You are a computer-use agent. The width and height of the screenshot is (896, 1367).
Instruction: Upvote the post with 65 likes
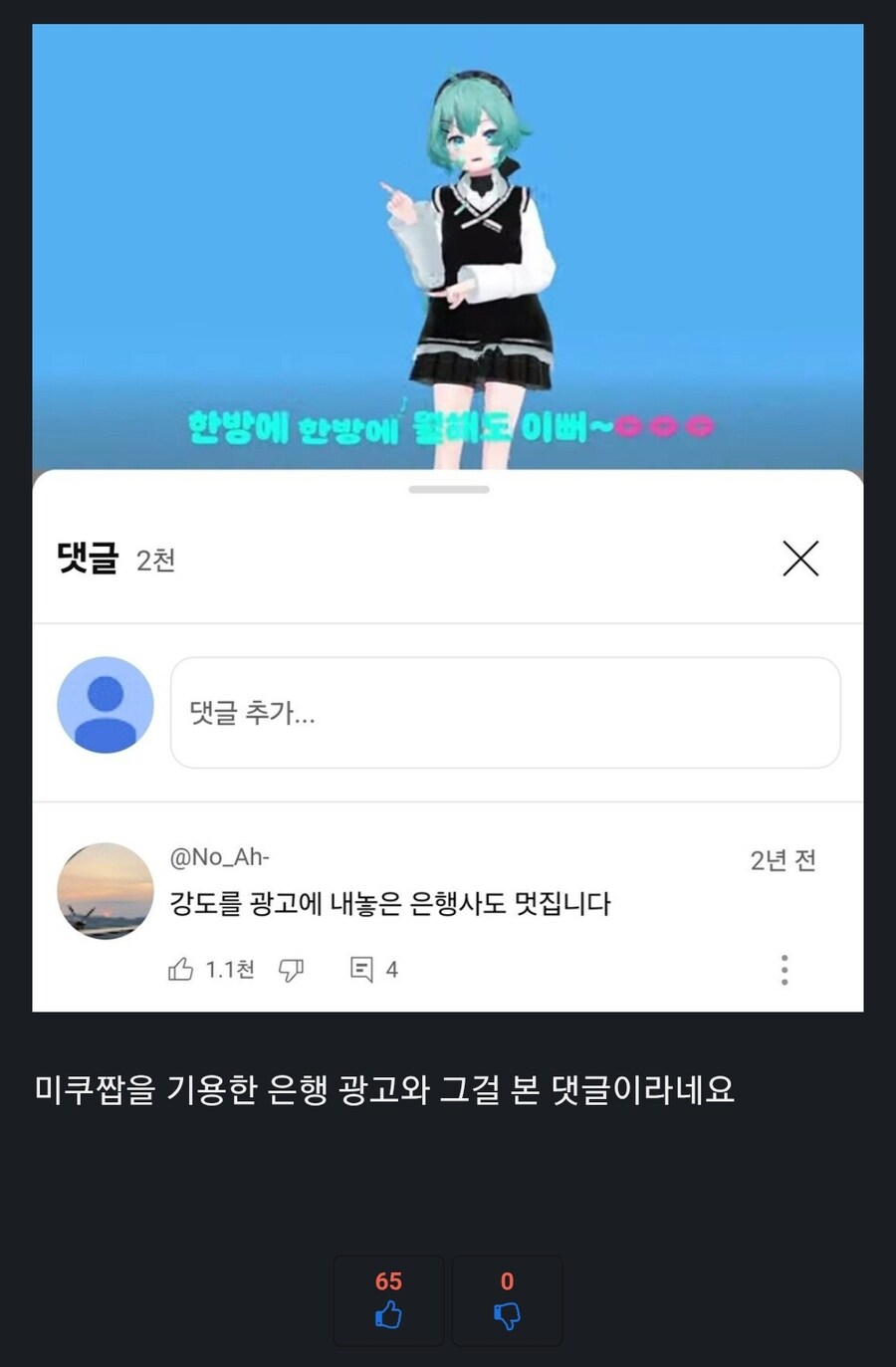pos(388,1301)
